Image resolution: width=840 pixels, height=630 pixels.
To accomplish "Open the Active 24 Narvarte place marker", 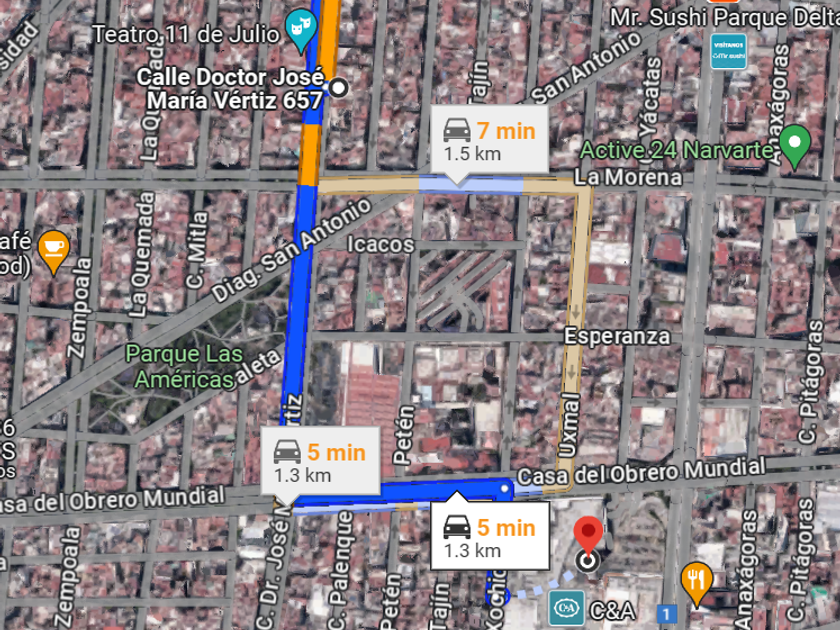I will pos(795,146).
